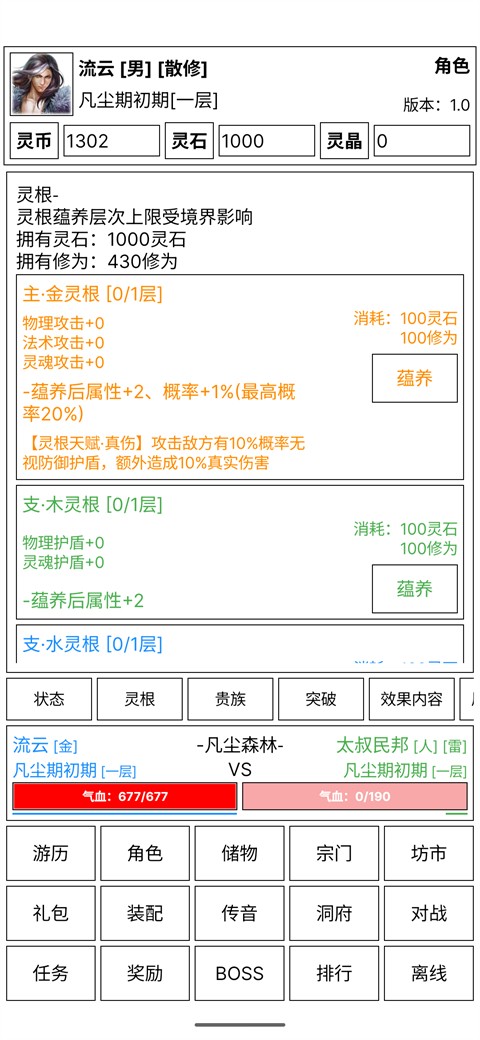This screenshot has width=480, height=1040.
Task: Tap 蕴养 for the 木灵根
Action: pyautogui.click(x=414, y=588)
